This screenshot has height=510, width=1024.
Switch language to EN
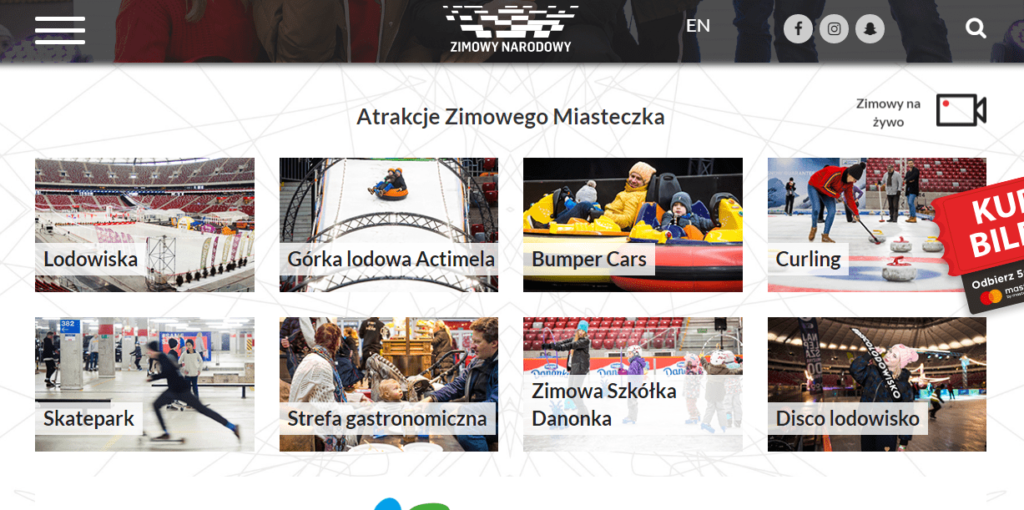pyautogui.click(x=698, y=26)
